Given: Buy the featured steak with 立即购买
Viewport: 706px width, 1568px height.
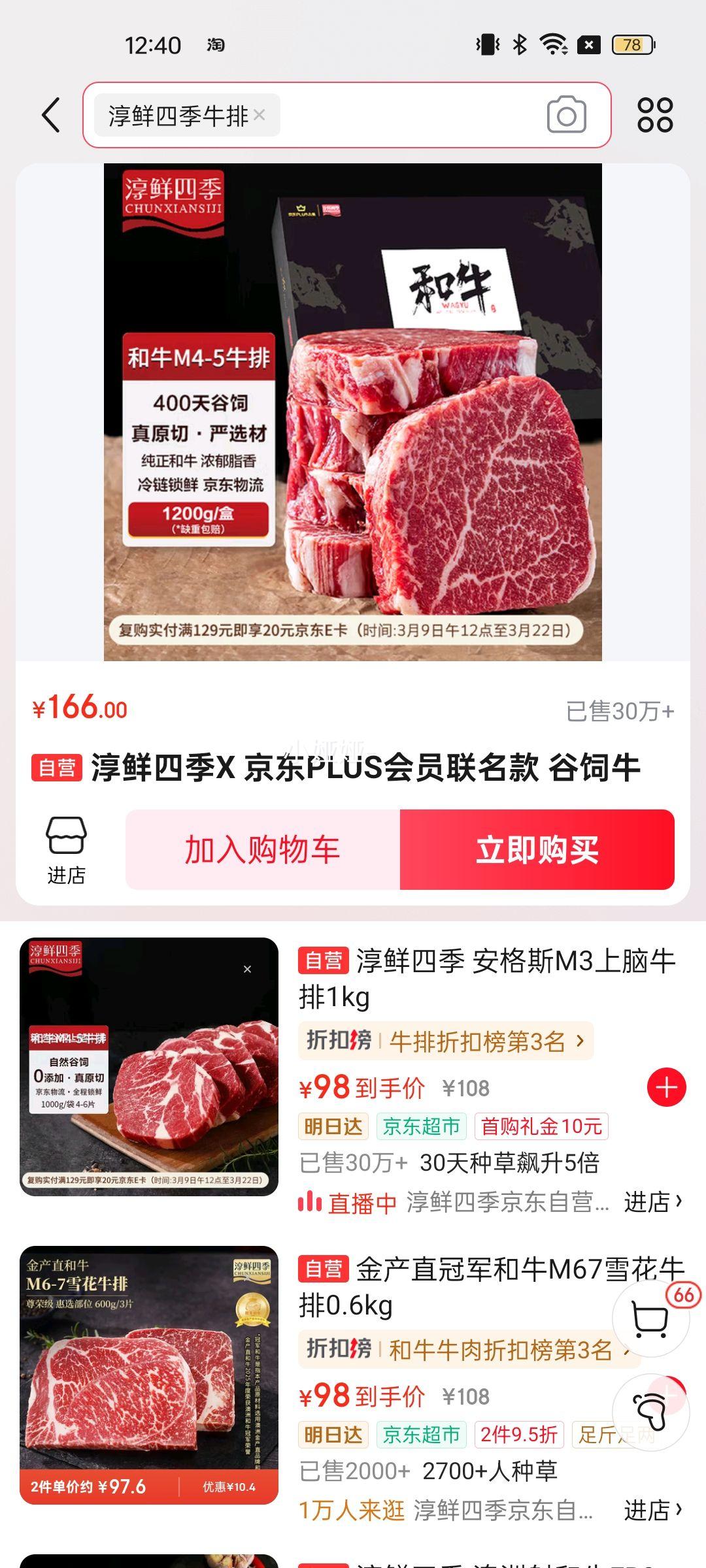Looking at the screenshot, I should point(537,849).
